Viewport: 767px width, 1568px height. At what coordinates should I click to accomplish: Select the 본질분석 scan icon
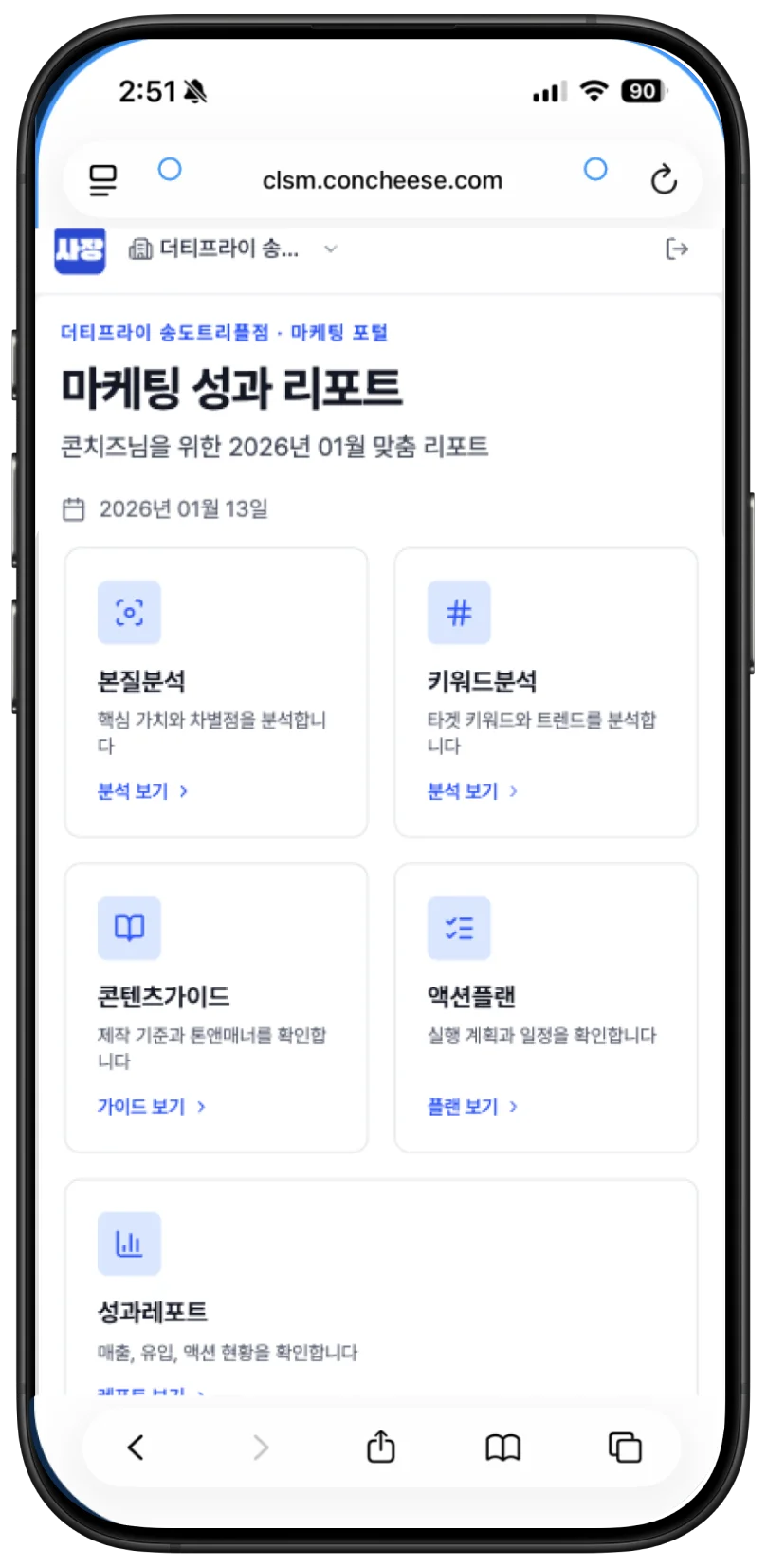pyautogui.click(x=129, y=613)
